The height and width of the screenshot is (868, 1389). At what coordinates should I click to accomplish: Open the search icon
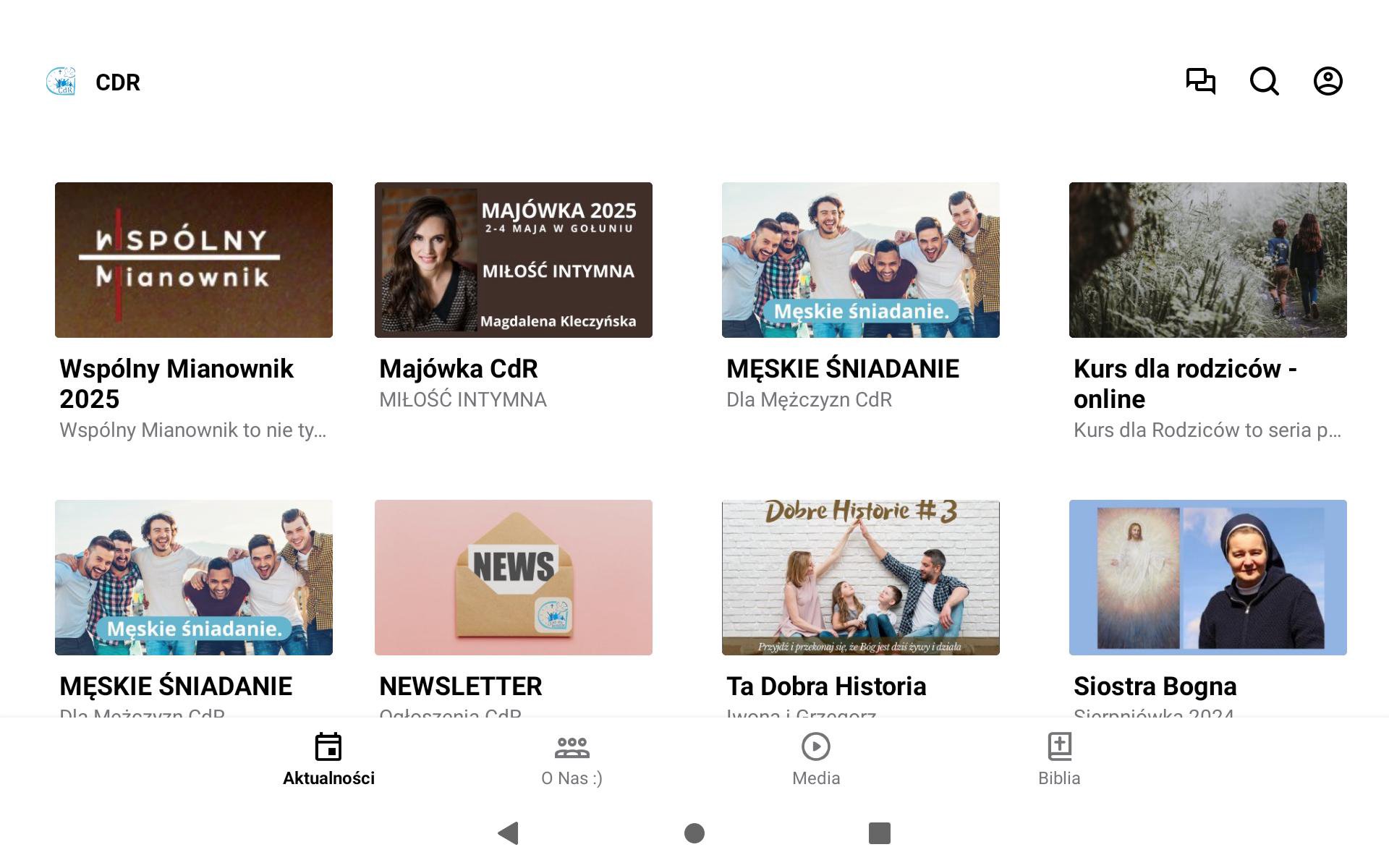click(x=1264, y=81)
